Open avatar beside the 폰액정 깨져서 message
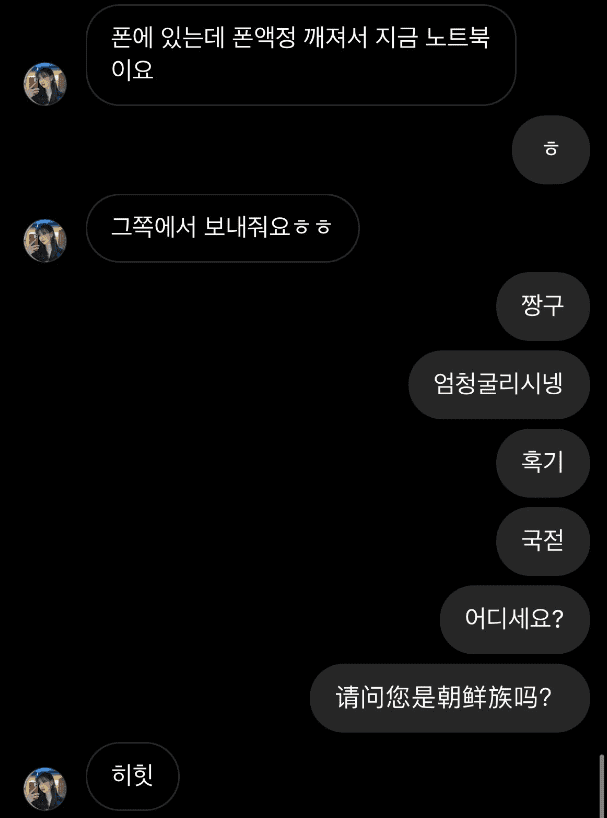 [x=45, y=84]
